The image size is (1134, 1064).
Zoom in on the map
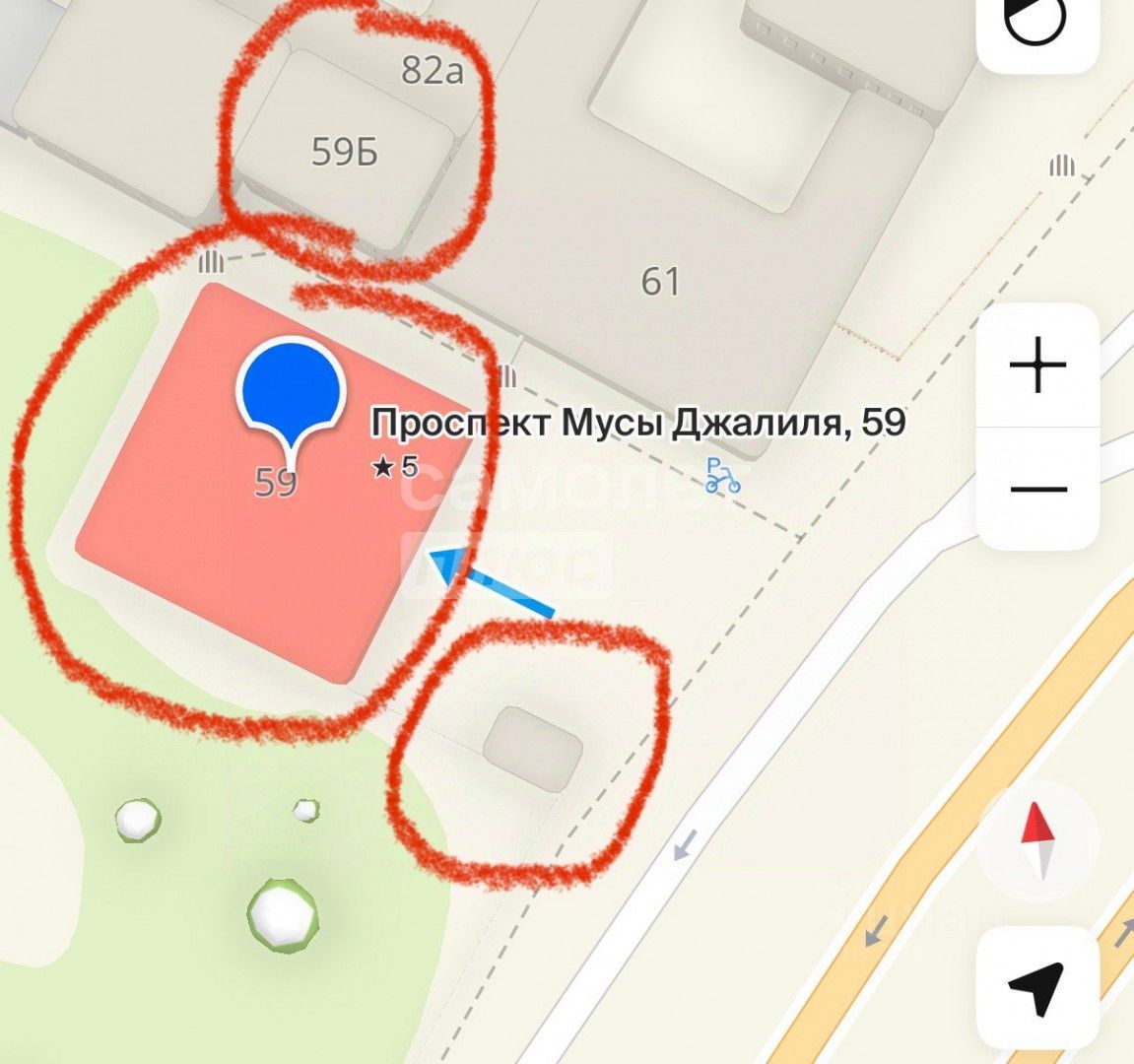point(1037,366)
